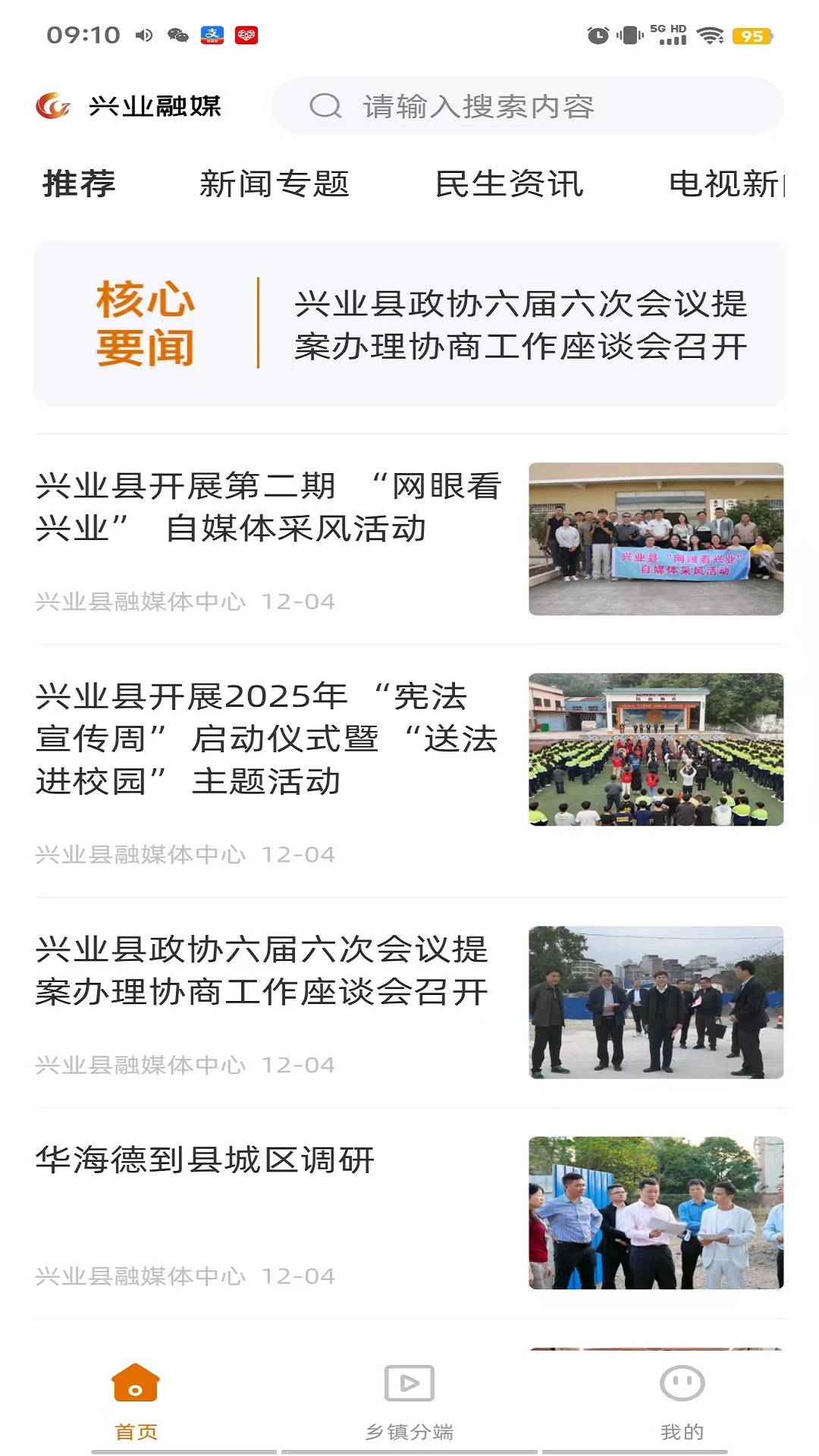Tap the search input field
Image resolution: width=819 pixels, height=1456 pixels.
point(531,106)
